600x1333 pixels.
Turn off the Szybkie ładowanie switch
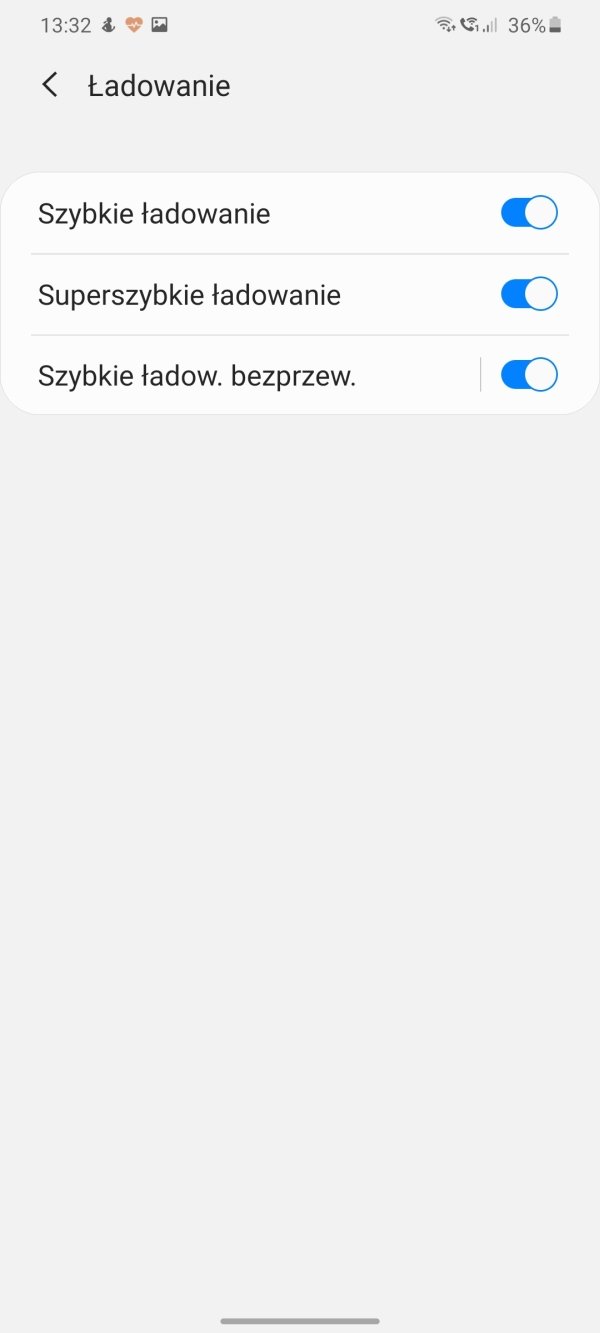[529, 213]
